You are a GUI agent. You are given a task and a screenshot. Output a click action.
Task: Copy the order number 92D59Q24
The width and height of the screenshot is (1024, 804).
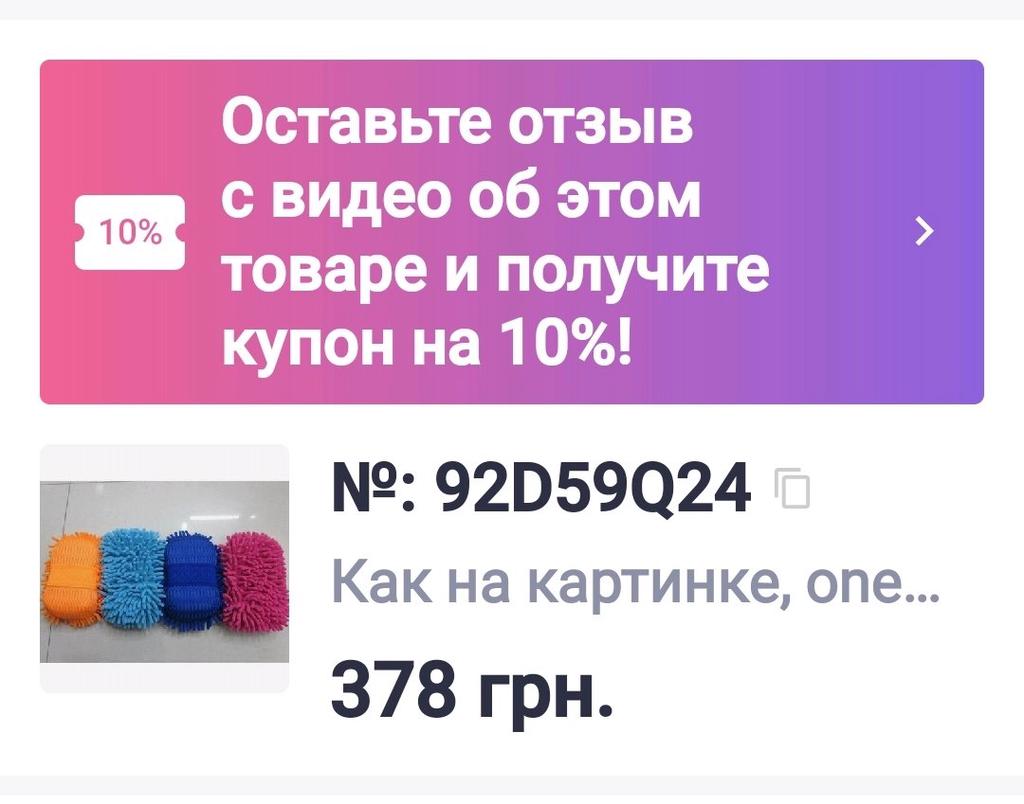[x=792, y=488]
